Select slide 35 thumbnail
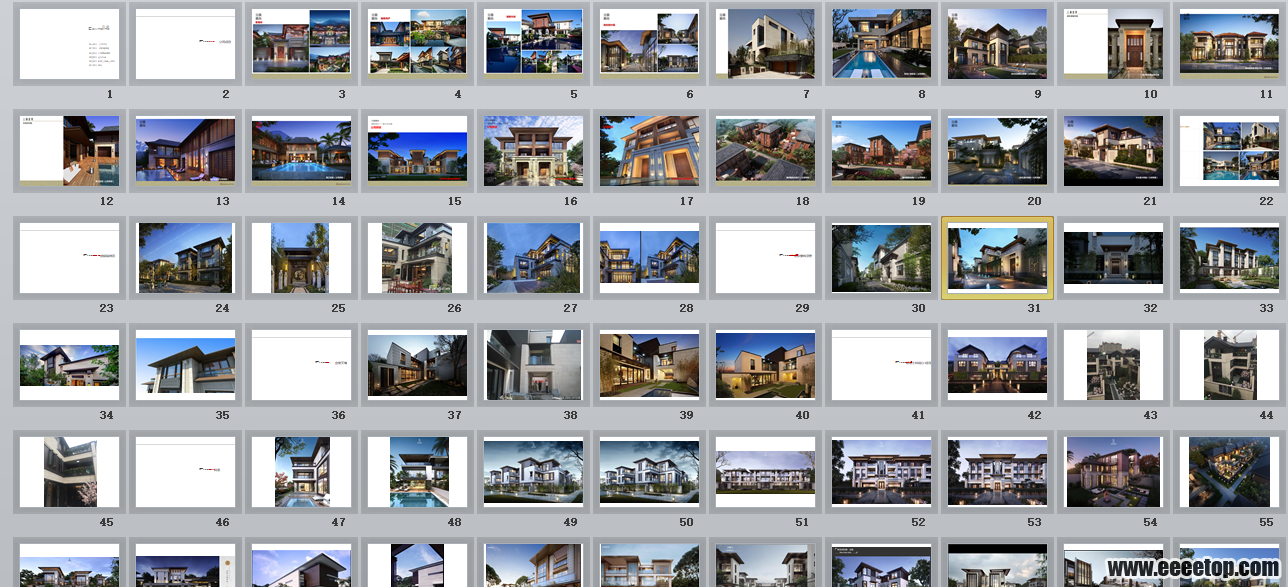This screenshot has height=587, width=1288. (x=185, y=365)
